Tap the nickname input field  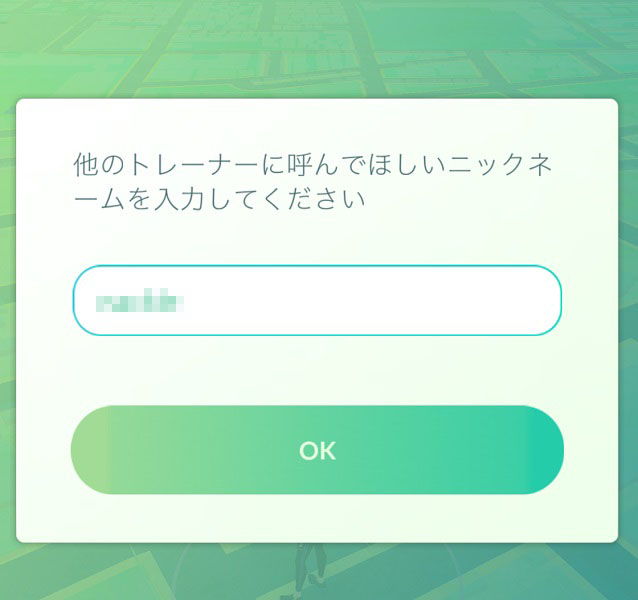point(317,300)
